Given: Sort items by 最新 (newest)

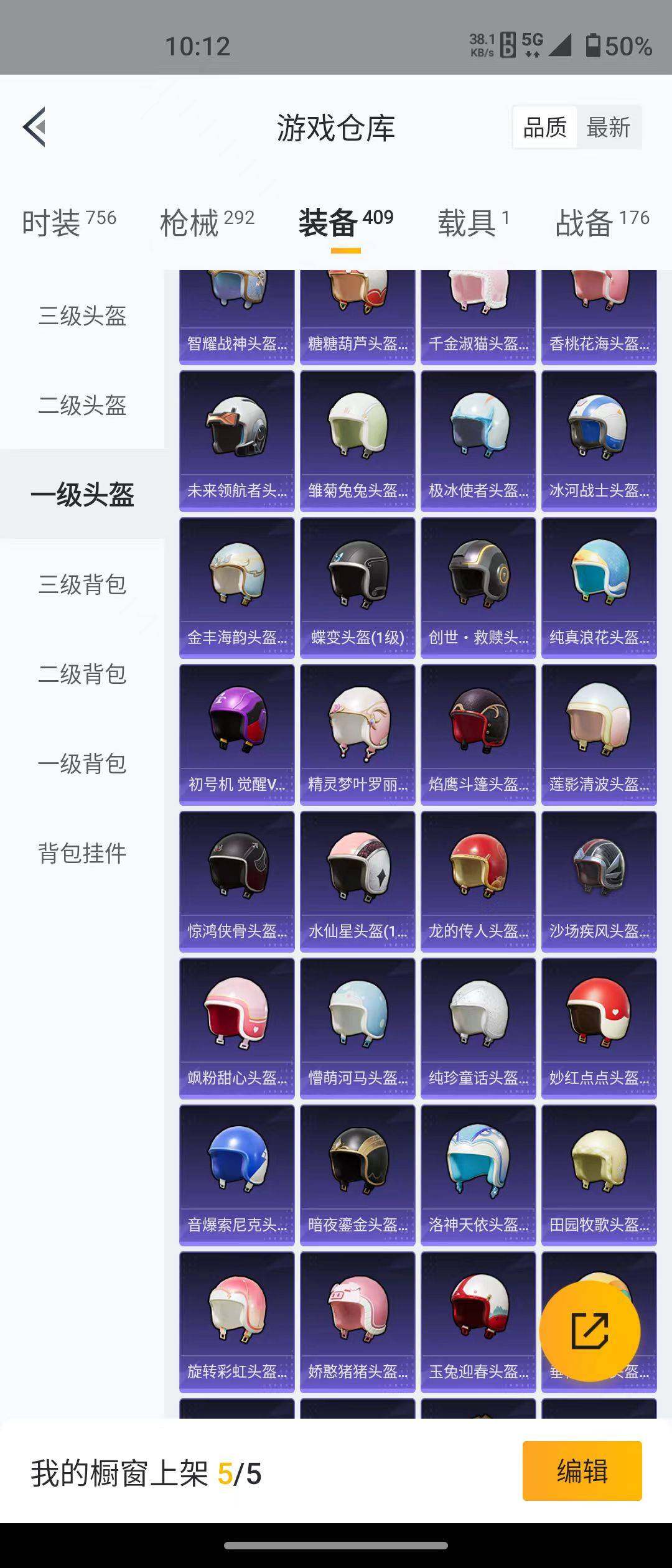Looking at the screenshot, I should (x=609, y=127).
